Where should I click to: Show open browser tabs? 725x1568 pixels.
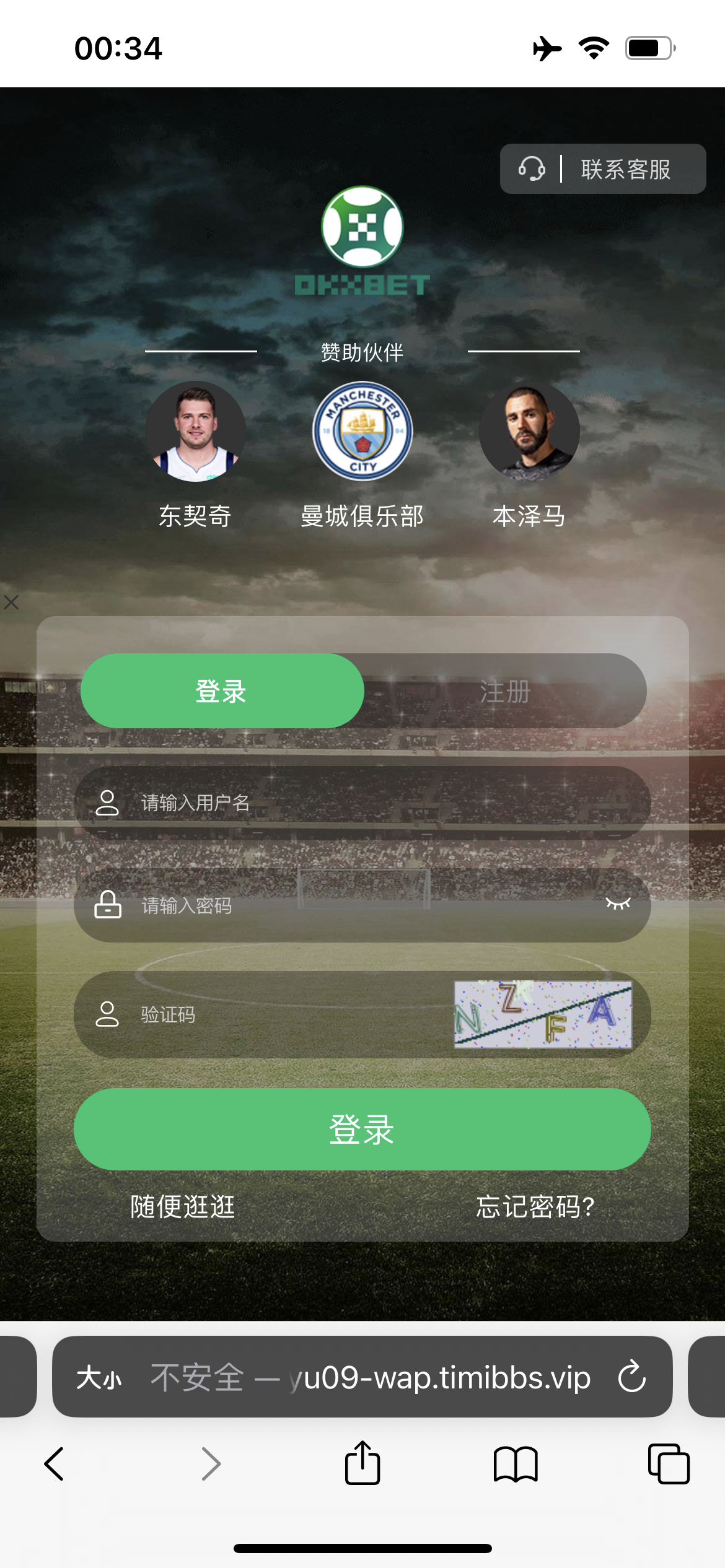coord(669,1464)
